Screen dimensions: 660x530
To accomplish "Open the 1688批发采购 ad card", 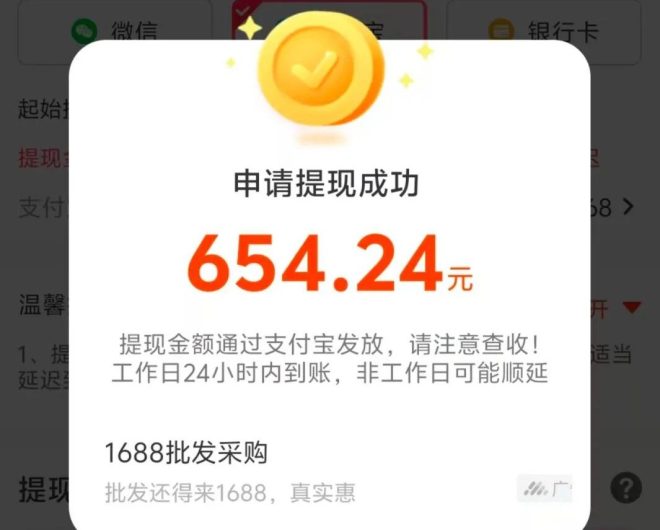I will click(300, 472).
